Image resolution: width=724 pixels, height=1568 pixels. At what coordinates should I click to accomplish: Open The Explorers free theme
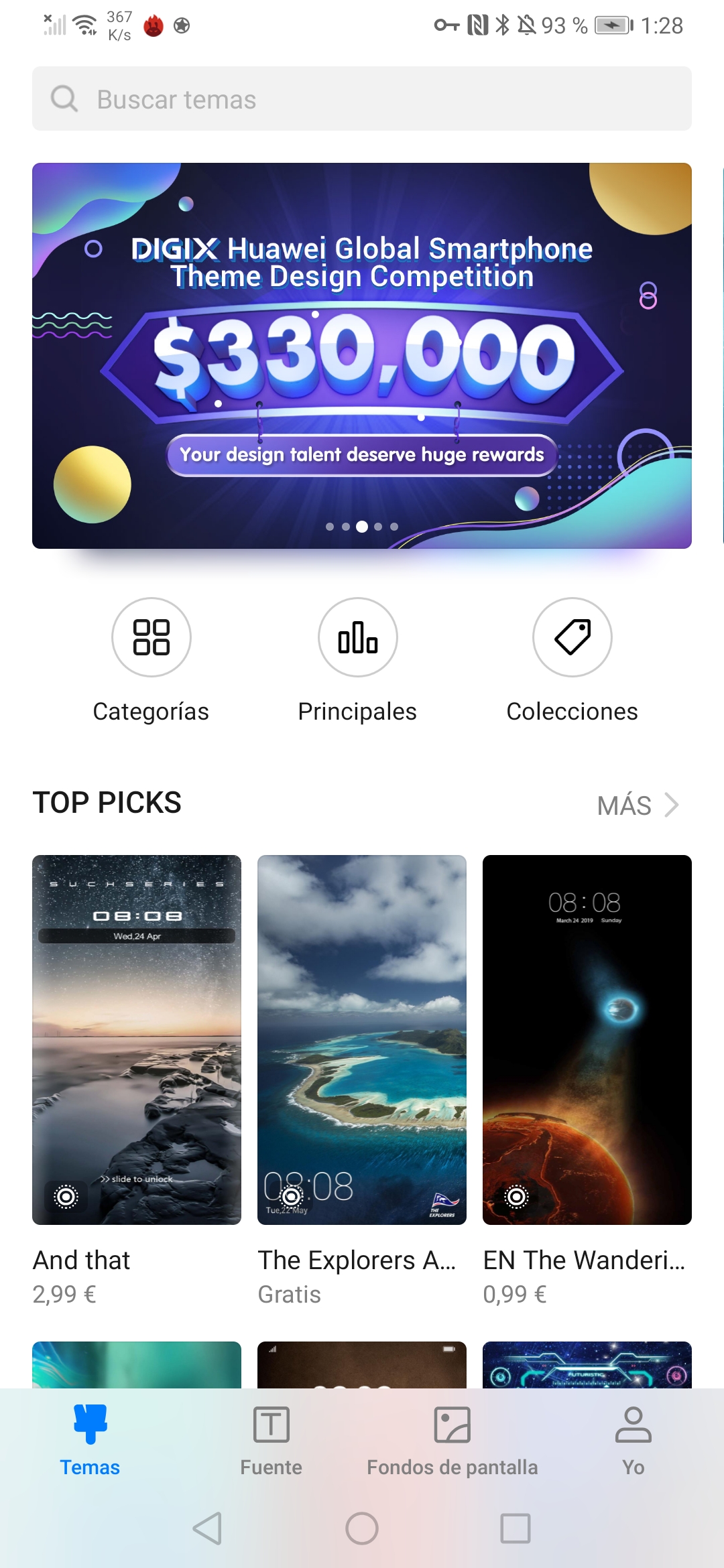362,1080
